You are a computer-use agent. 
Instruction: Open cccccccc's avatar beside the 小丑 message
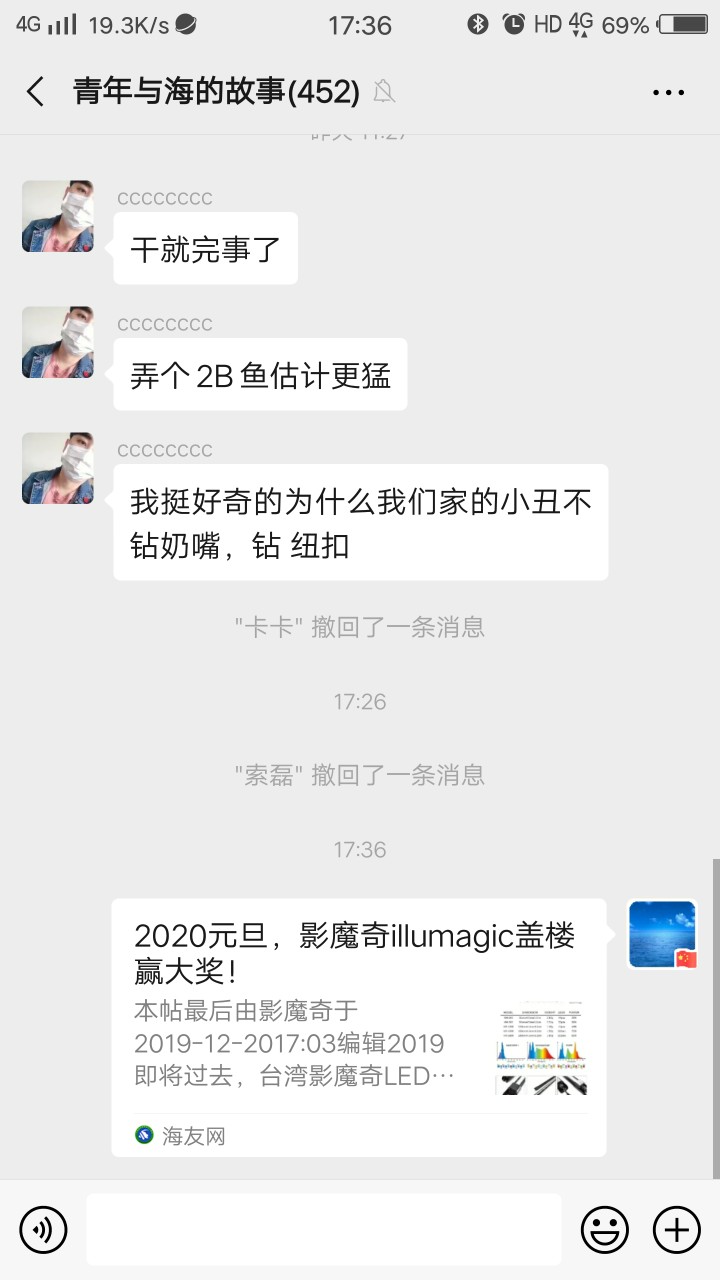click(x=58, y=468)
